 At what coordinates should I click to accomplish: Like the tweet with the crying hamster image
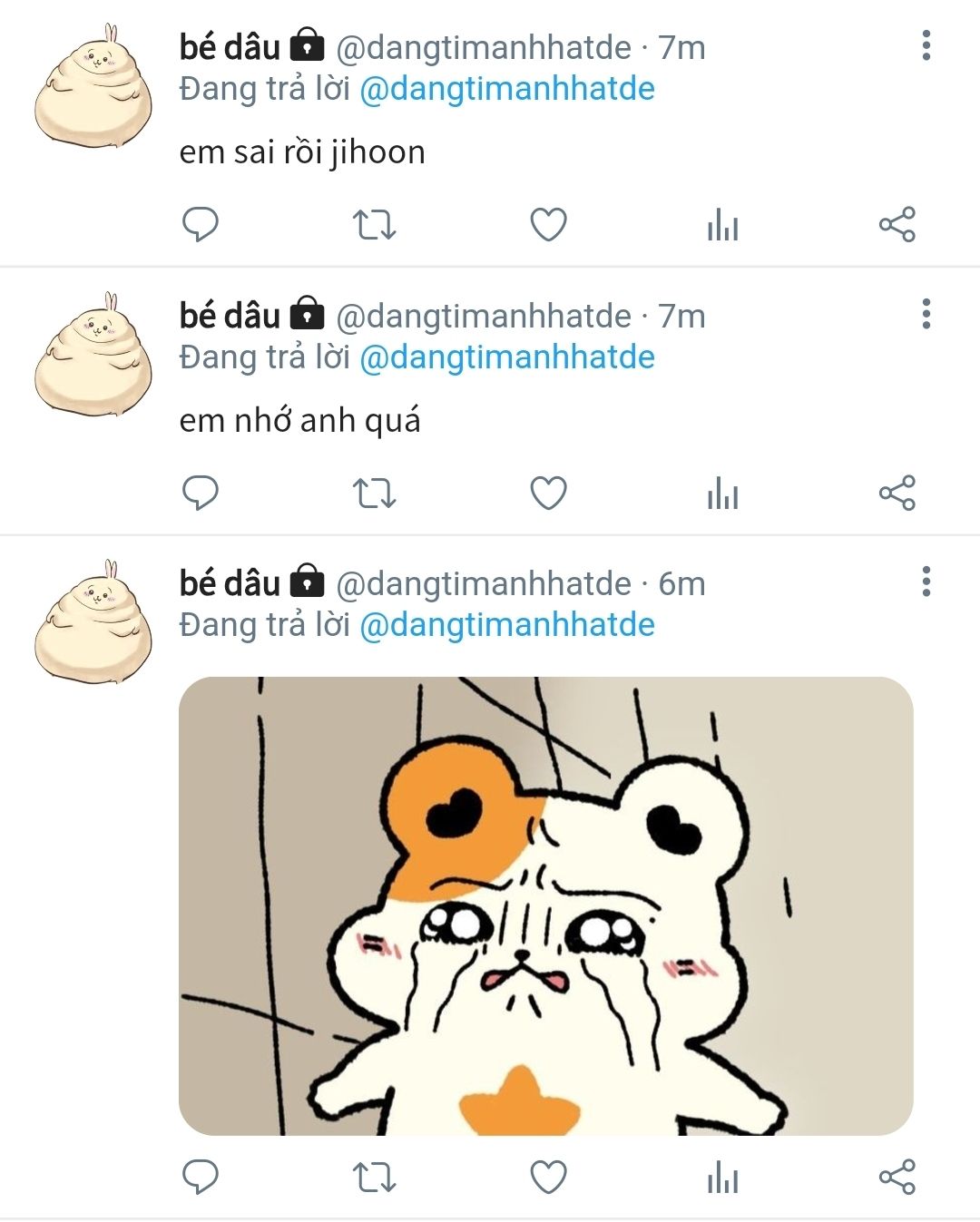(x=548, y=1177)
